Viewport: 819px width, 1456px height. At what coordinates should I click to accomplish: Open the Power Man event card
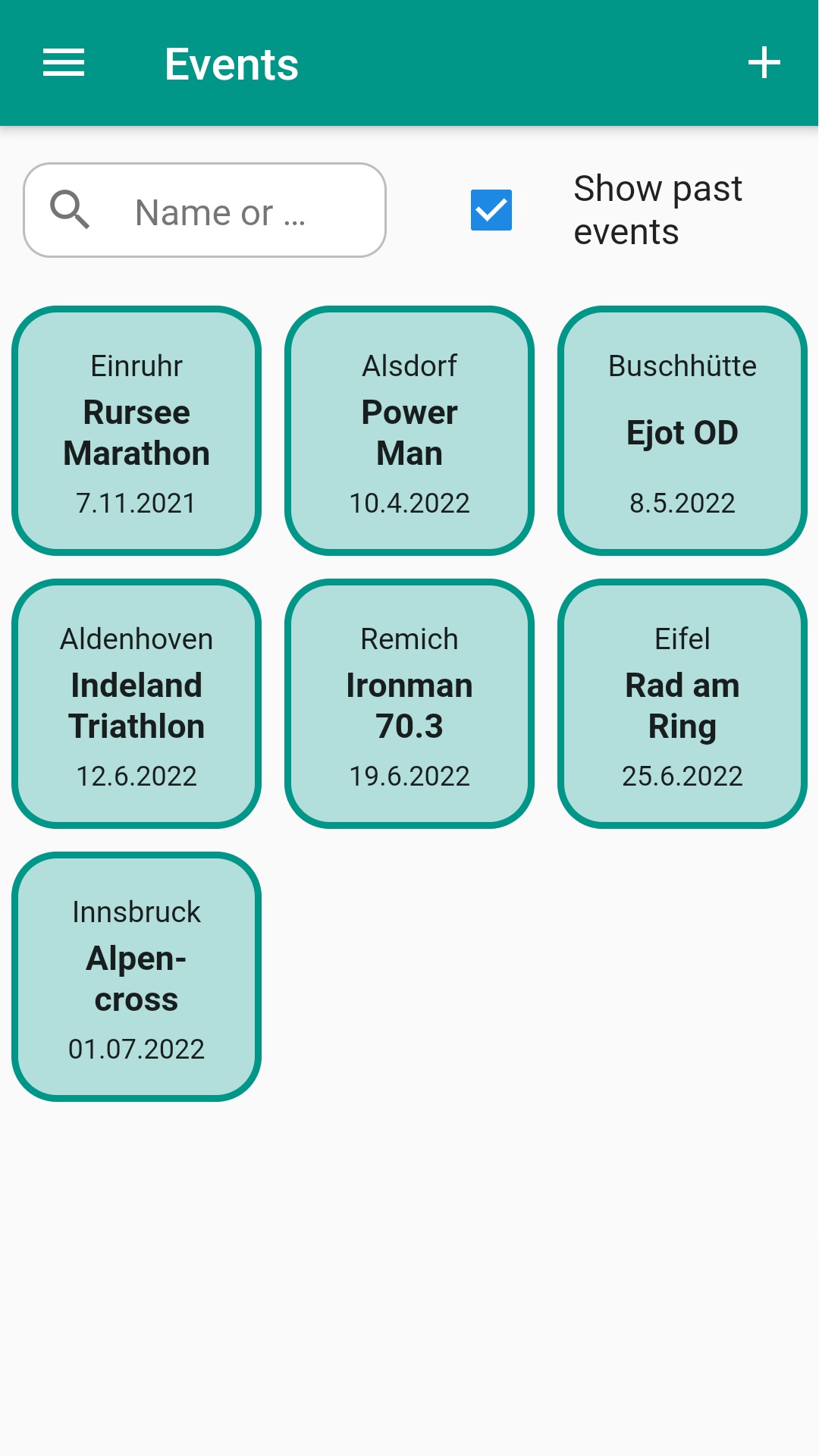pyautogui.click(x=409, y=431)
